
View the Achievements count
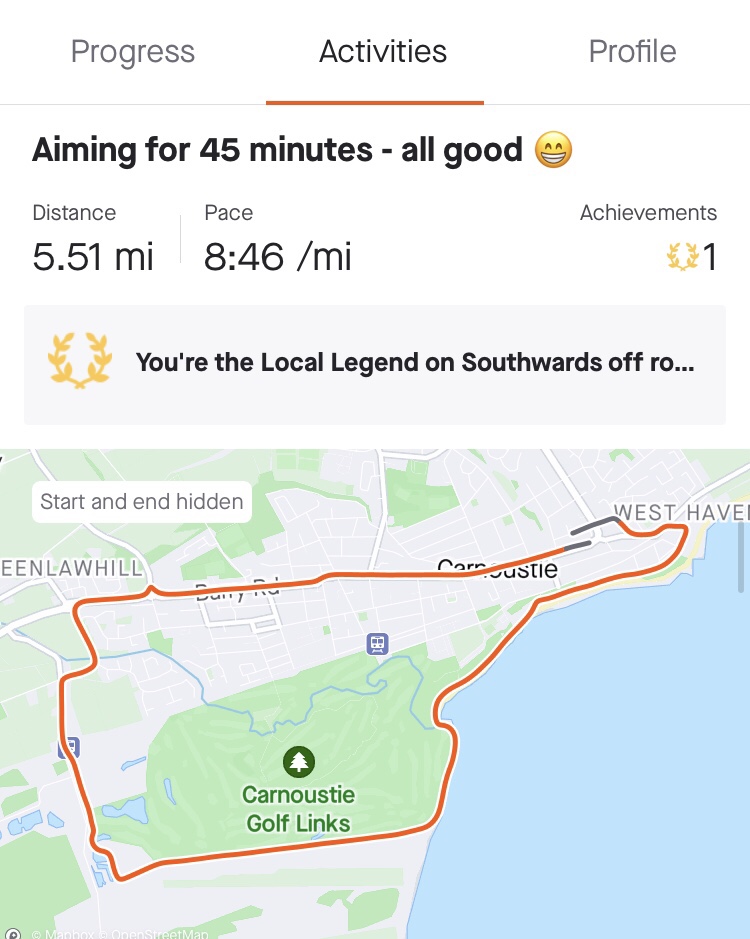click(x=692, y=258)
